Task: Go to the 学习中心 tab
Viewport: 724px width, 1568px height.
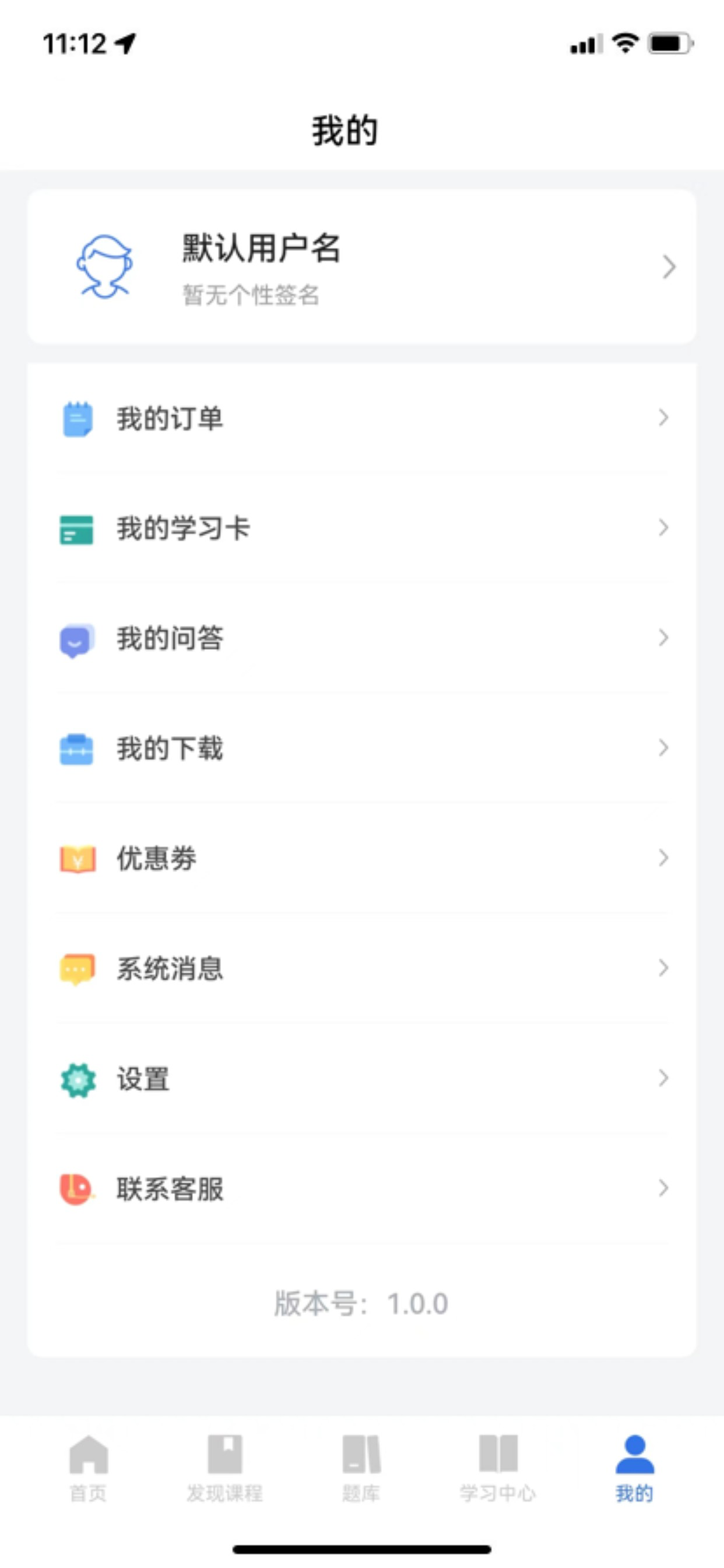Action: pos(498,1468)
